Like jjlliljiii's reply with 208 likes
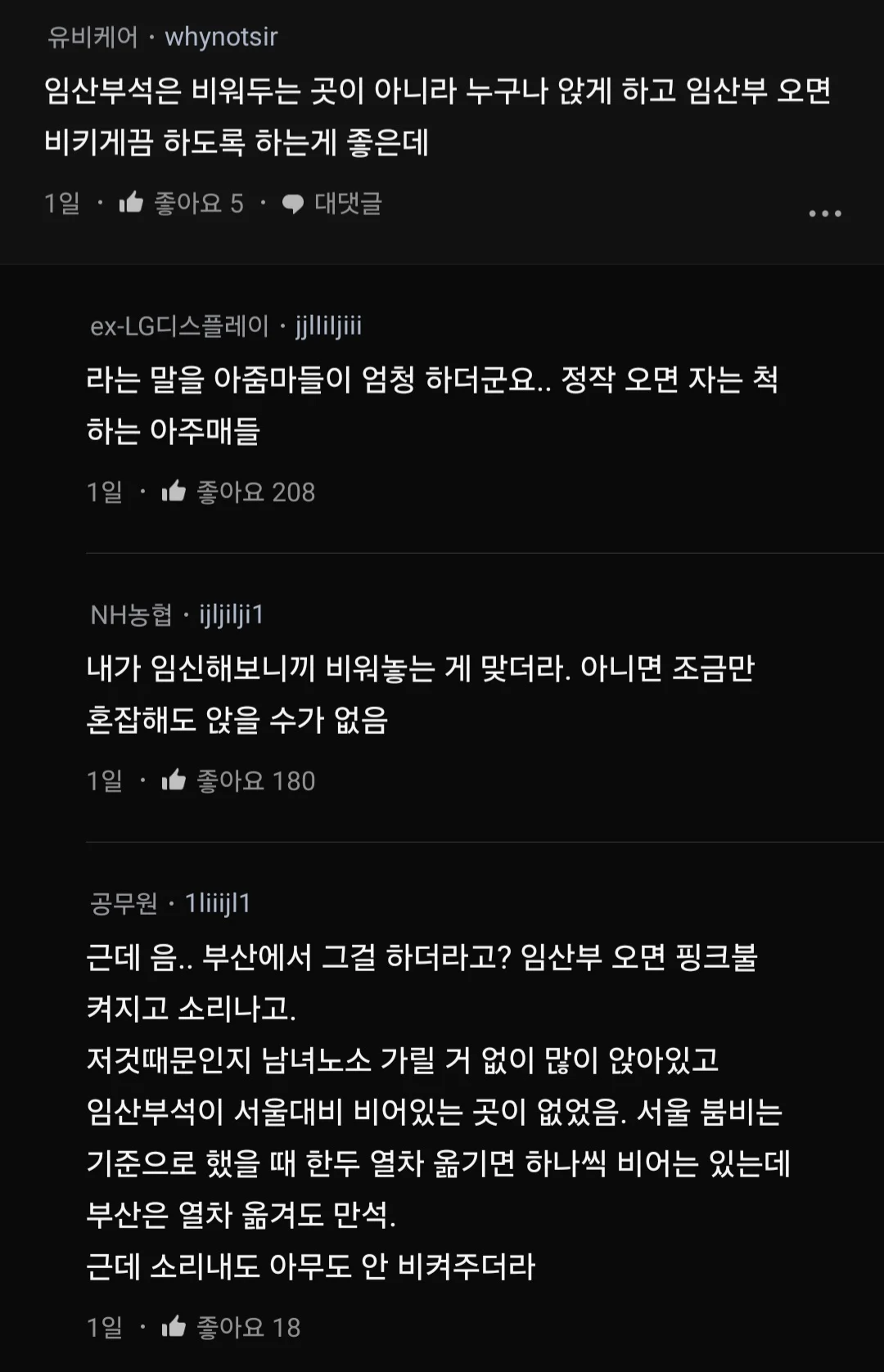 [174, 491]
